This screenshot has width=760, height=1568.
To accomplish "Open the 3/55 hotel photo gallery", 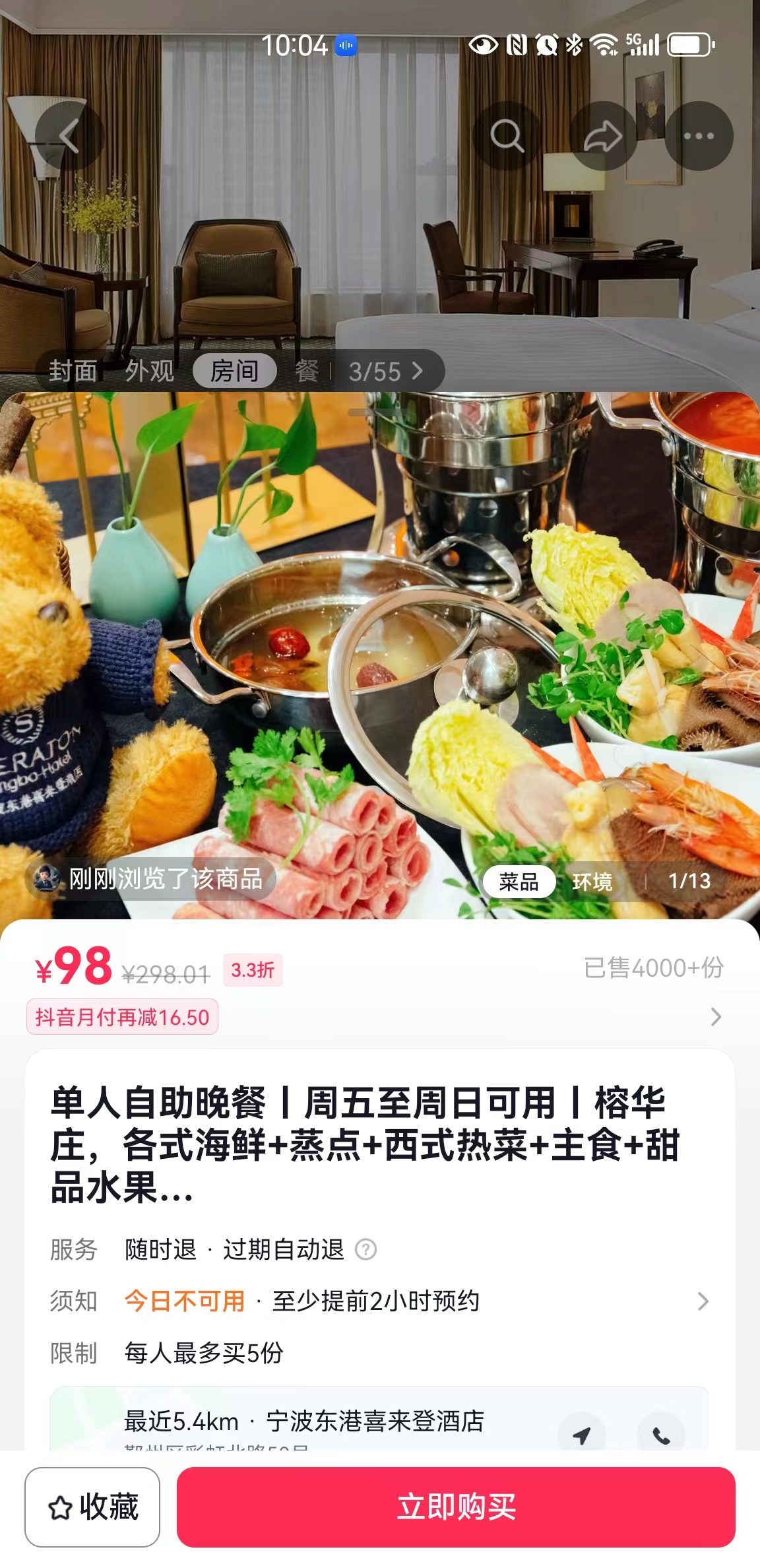I will [x=385, y=372].
